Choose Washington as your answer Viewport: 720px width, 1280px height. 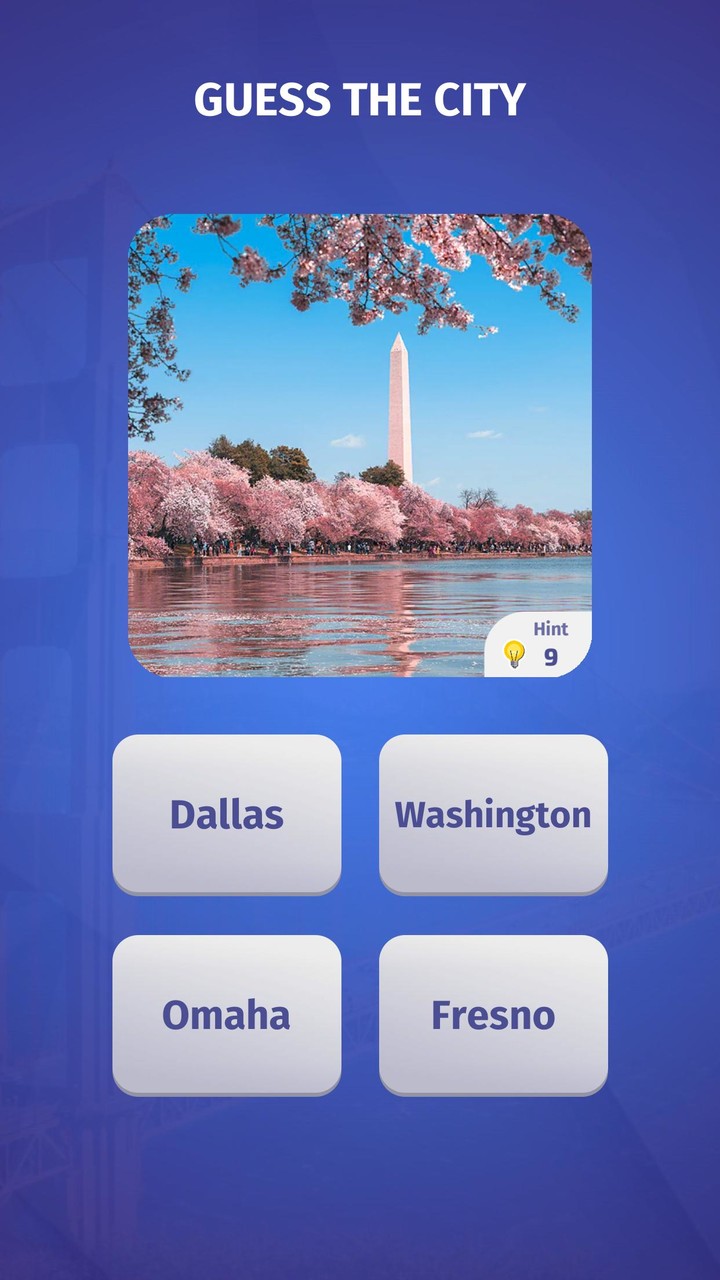494,814
